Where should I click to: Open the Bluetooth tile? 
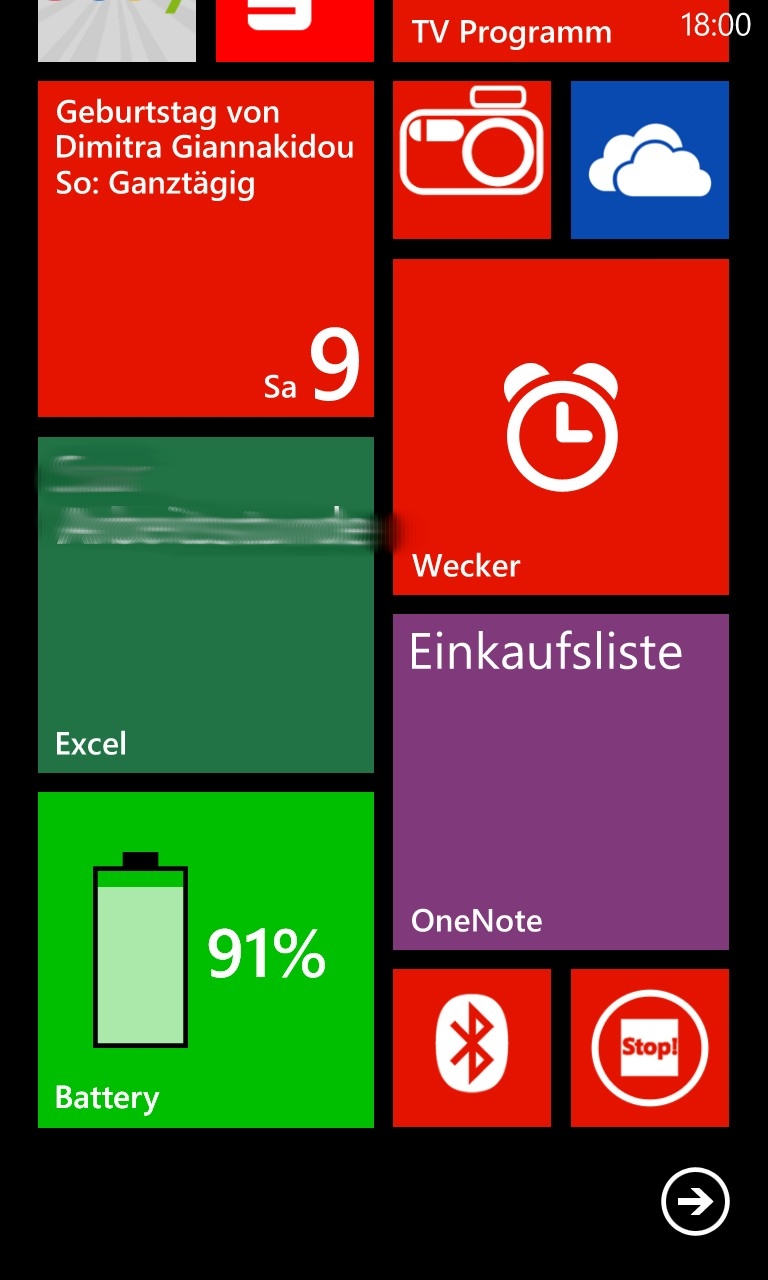pyautogui.click(x=472, y=1048)
